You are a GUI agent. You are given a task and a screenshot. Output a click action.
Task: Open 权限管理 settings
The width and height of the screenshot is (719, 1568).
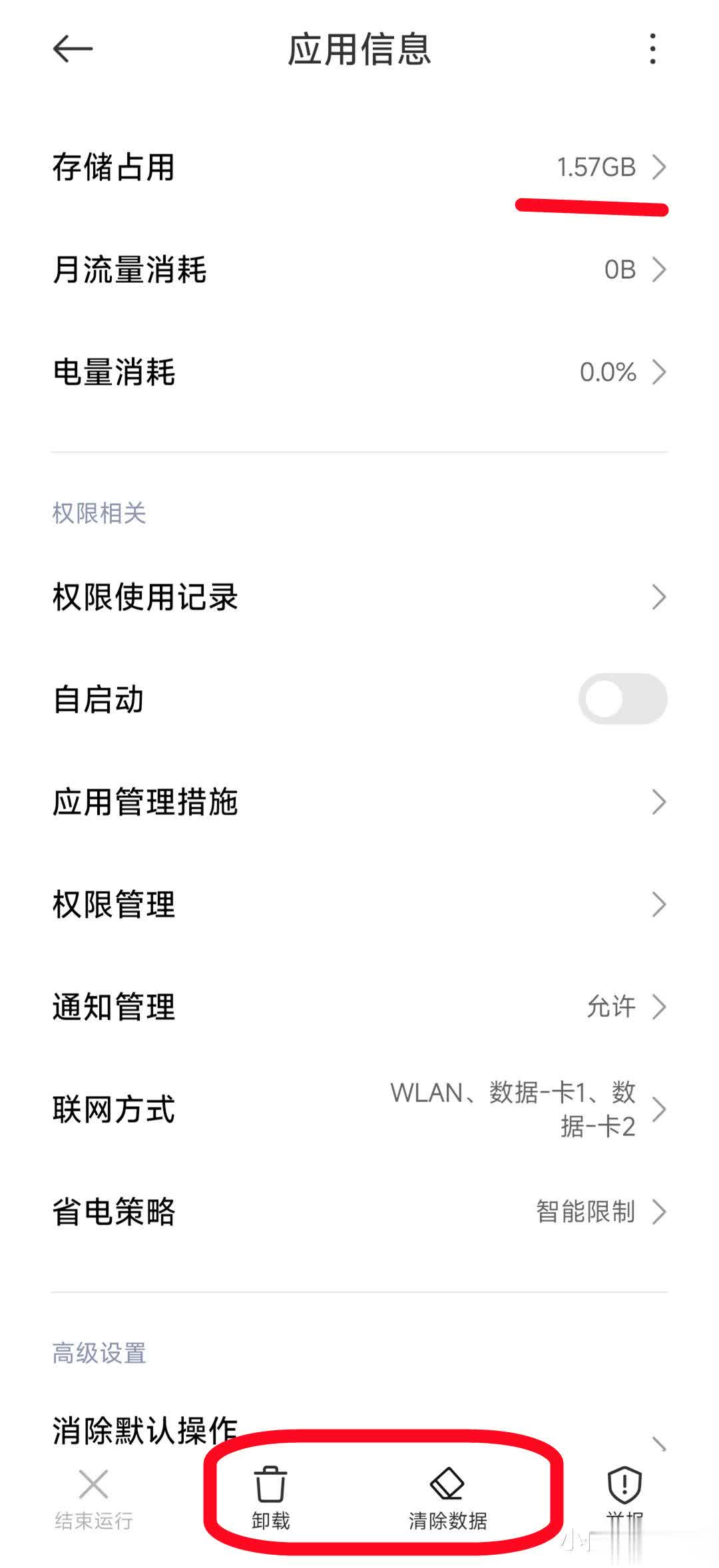coord(359,904)
